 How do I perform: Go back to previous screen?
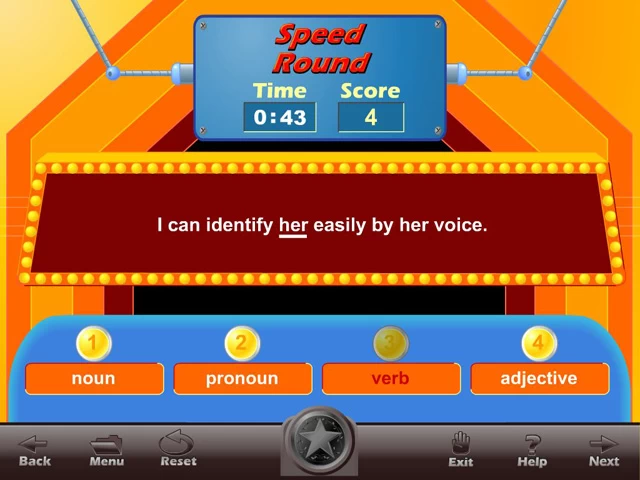pos(34,449)
